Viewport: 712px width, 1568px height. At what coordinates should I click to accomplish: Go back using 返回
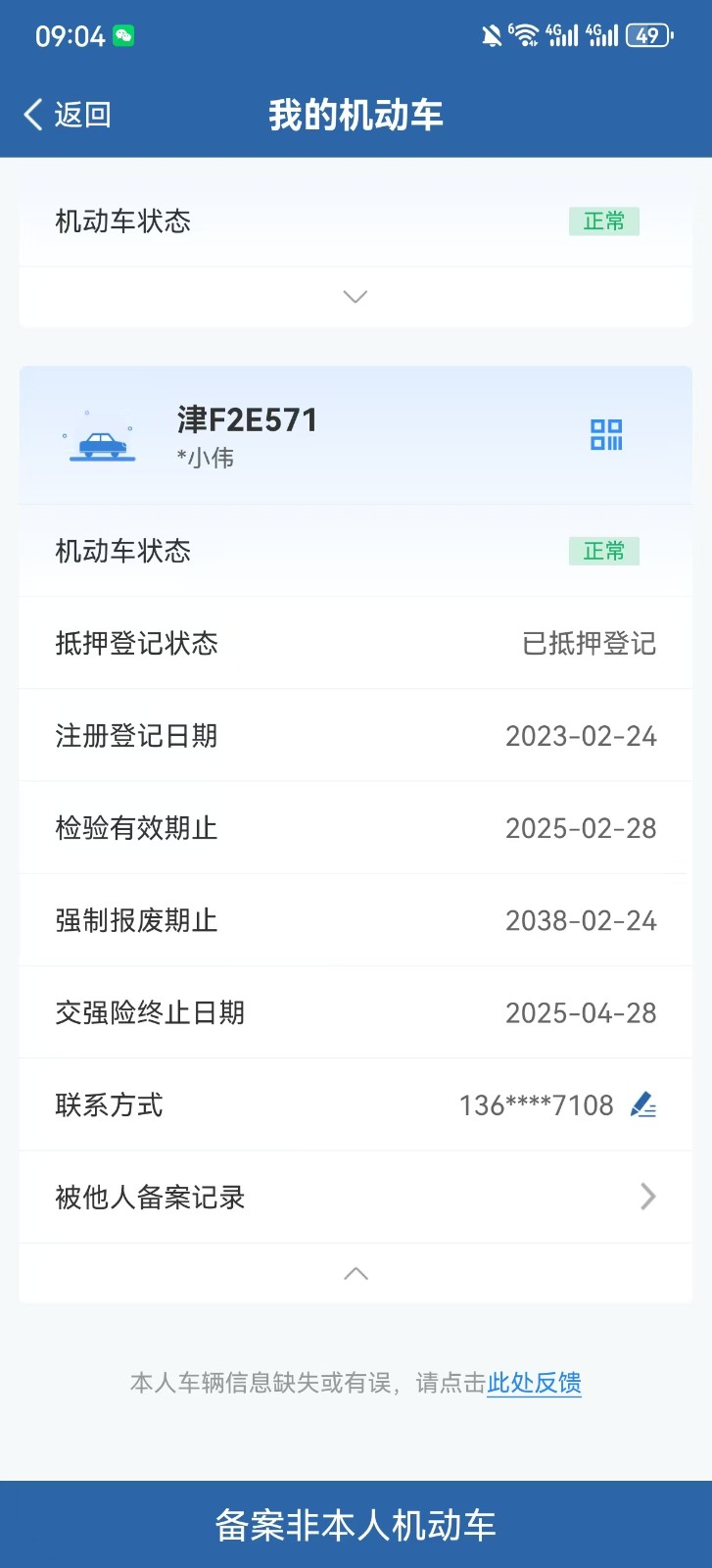[x=68, y=115]
